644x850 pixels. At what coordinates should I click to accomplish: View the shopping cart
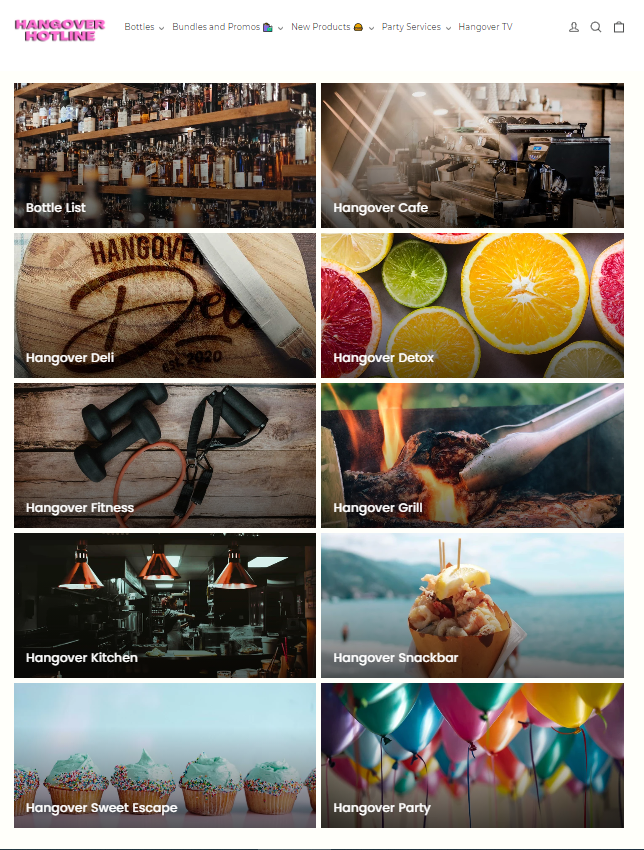tap(619, 27)
